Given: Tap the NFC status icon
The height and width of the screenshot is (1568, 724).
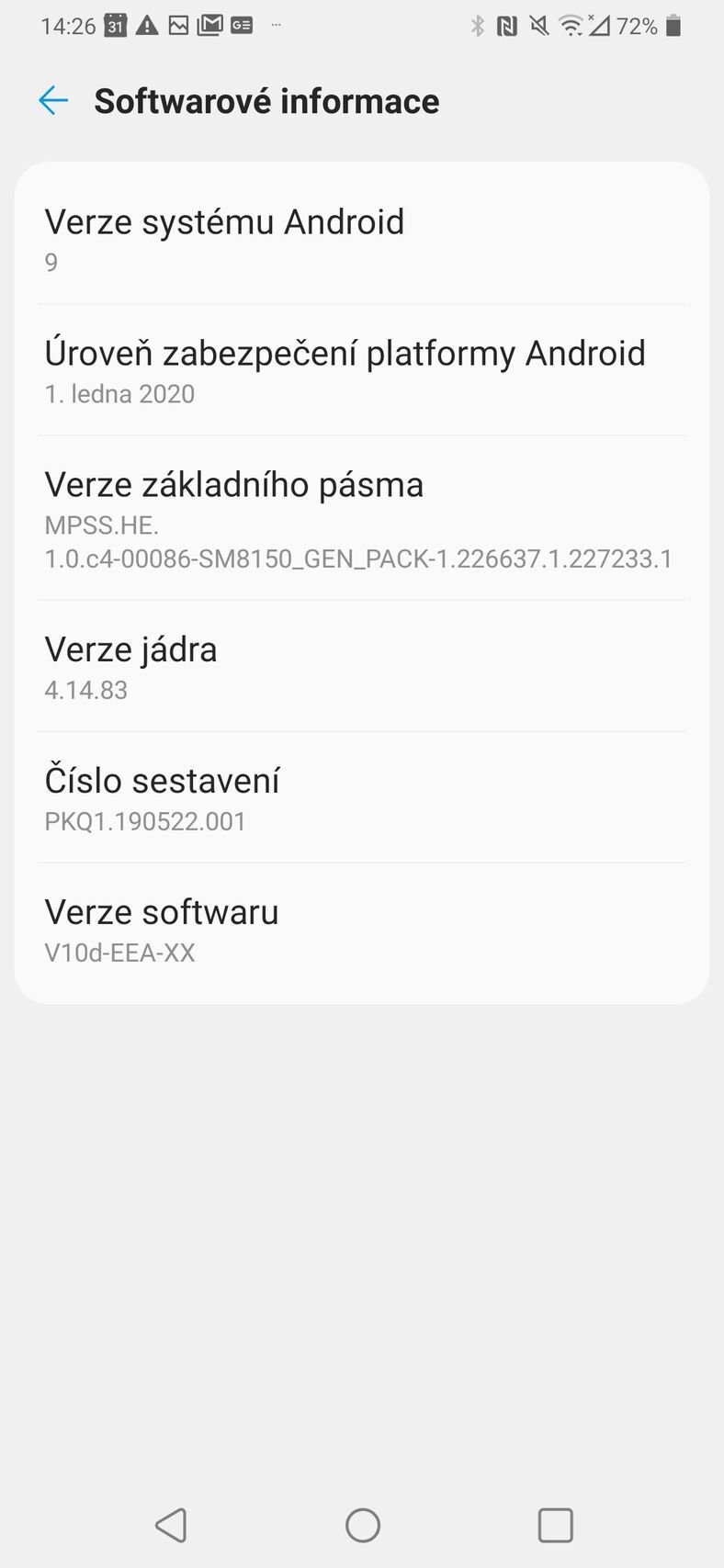Looking at the screenshot, I should [x=506, y=27].
